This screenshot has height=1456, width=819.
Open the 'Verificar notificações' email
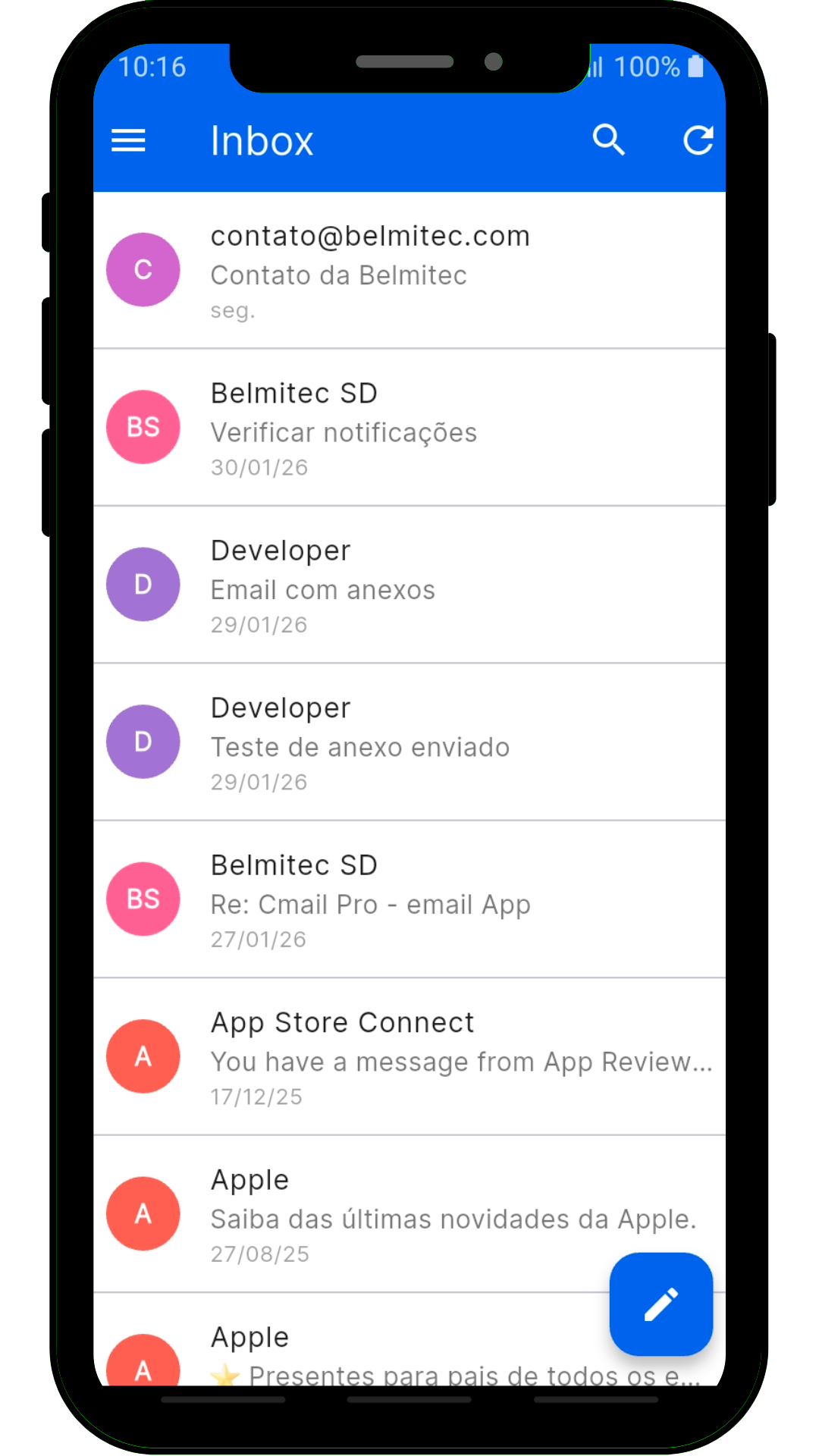409,428
